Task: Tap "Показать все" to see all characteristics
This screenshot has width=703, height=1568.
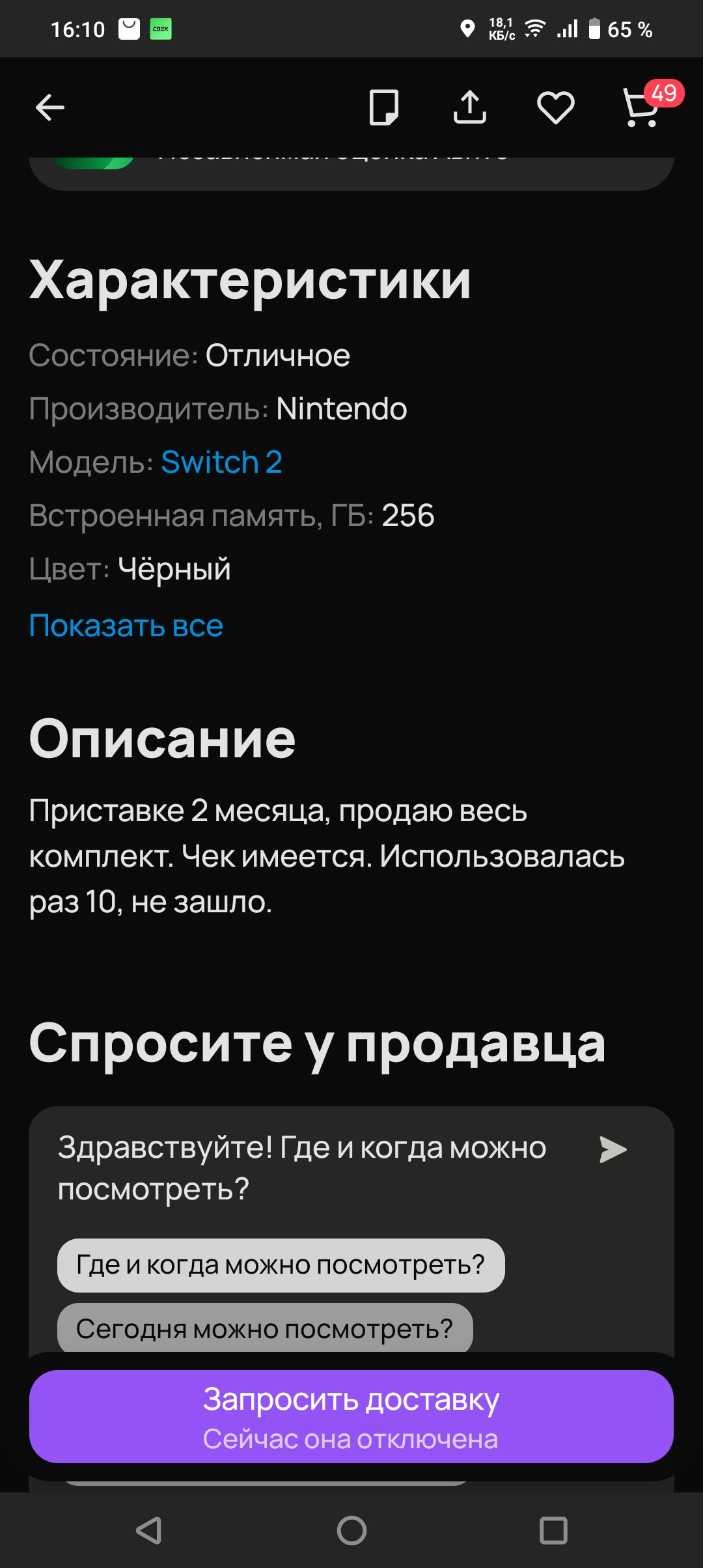Action: pyautogui.click(x=126, y=626)
